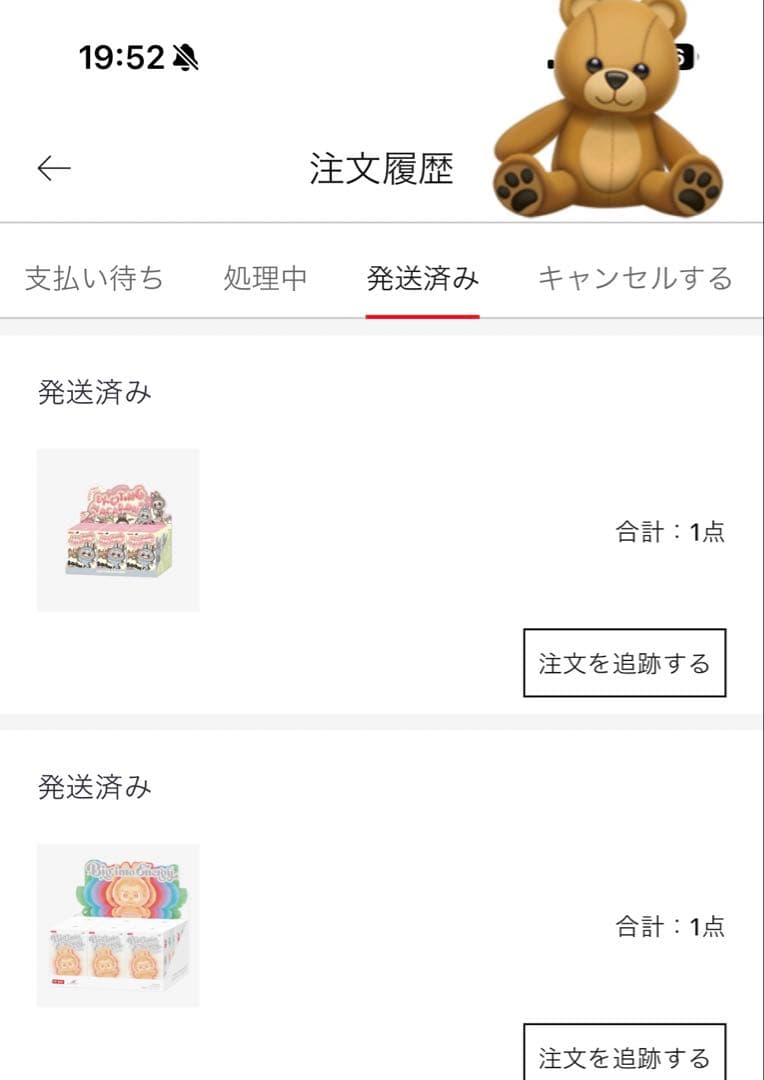Select the 発送済み tab
The width and height of the screenshot is (764, 1080).
(x=422, y=278)
